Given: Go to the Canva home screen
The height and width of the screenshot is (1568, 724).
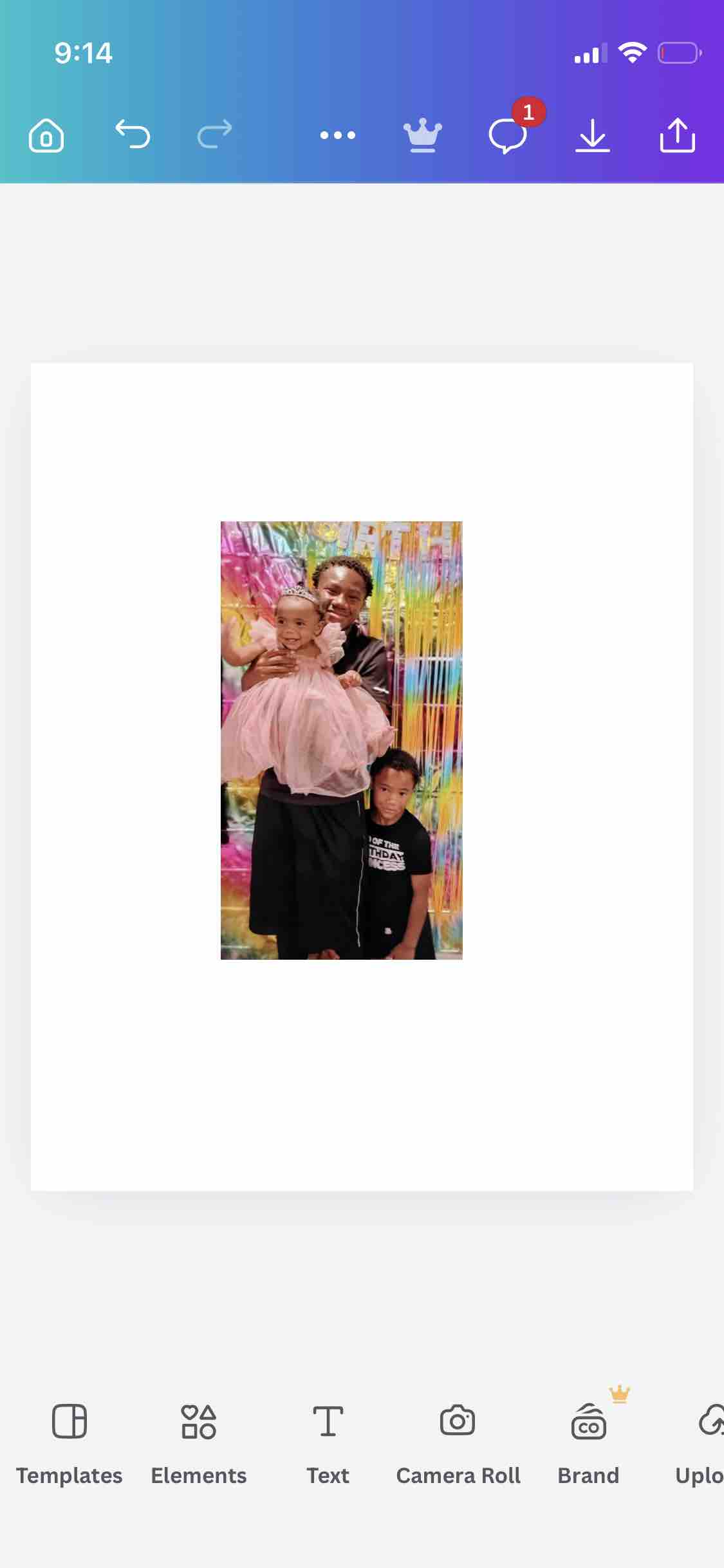Looking at the screenshot, I should [46, 135].
